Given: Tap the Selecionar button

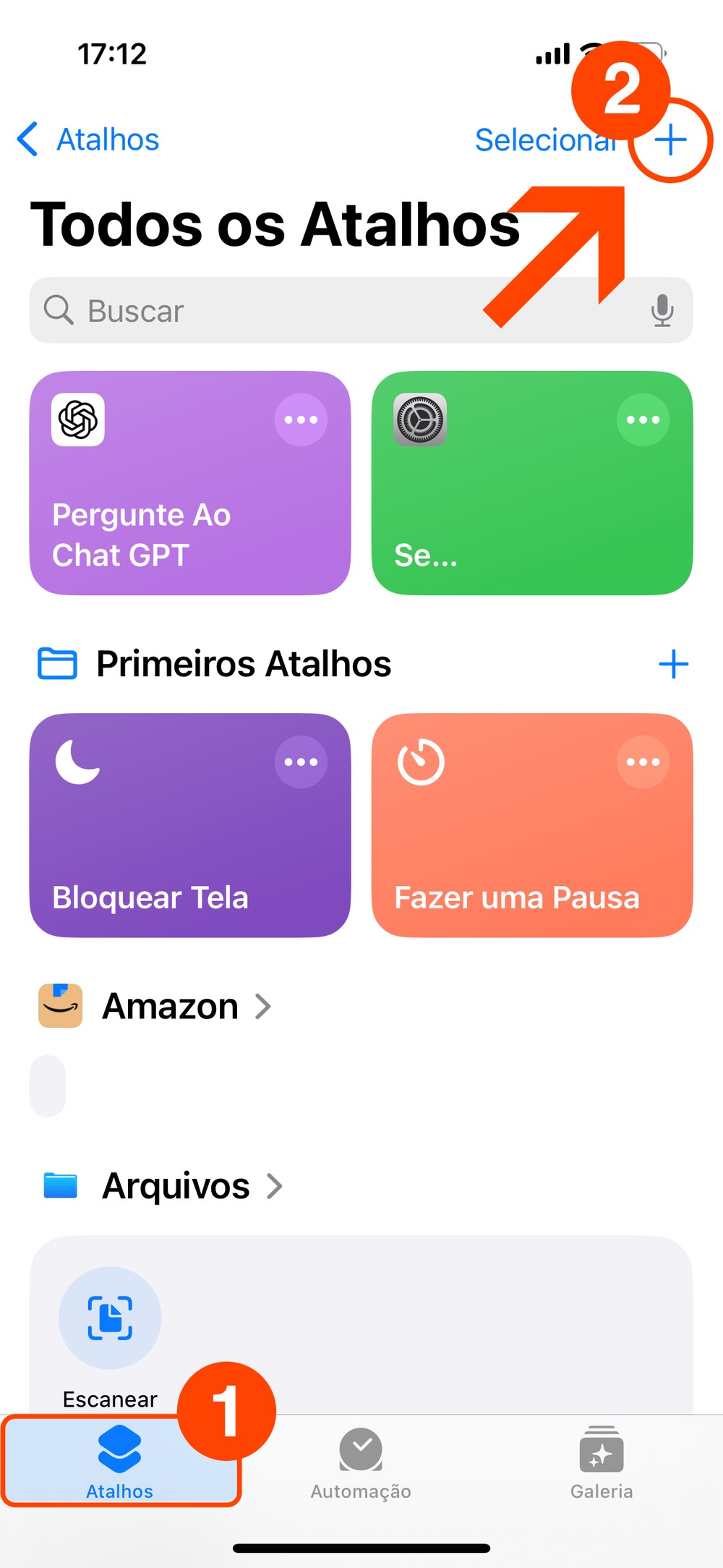Looking at the screenshot, I should click(544, 140).
